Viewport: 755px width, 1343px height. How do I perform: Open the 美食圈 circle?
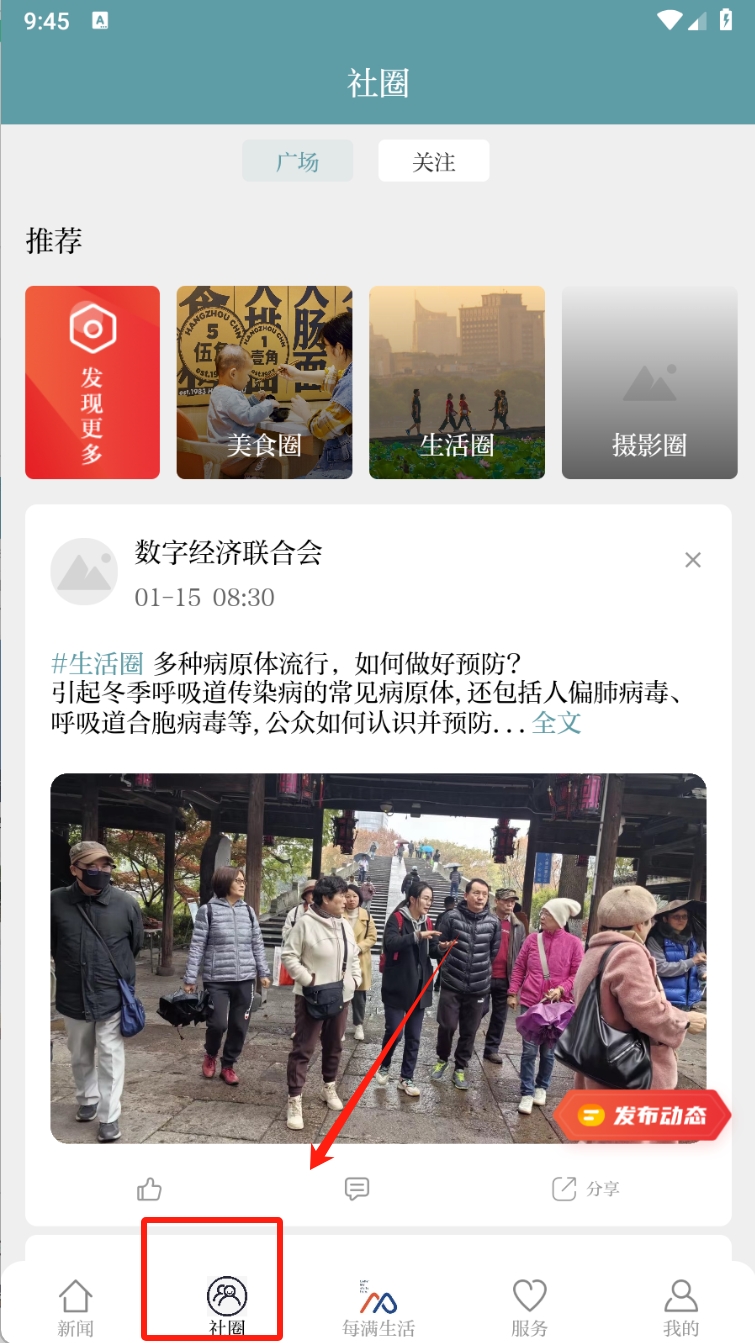point(264,382)
